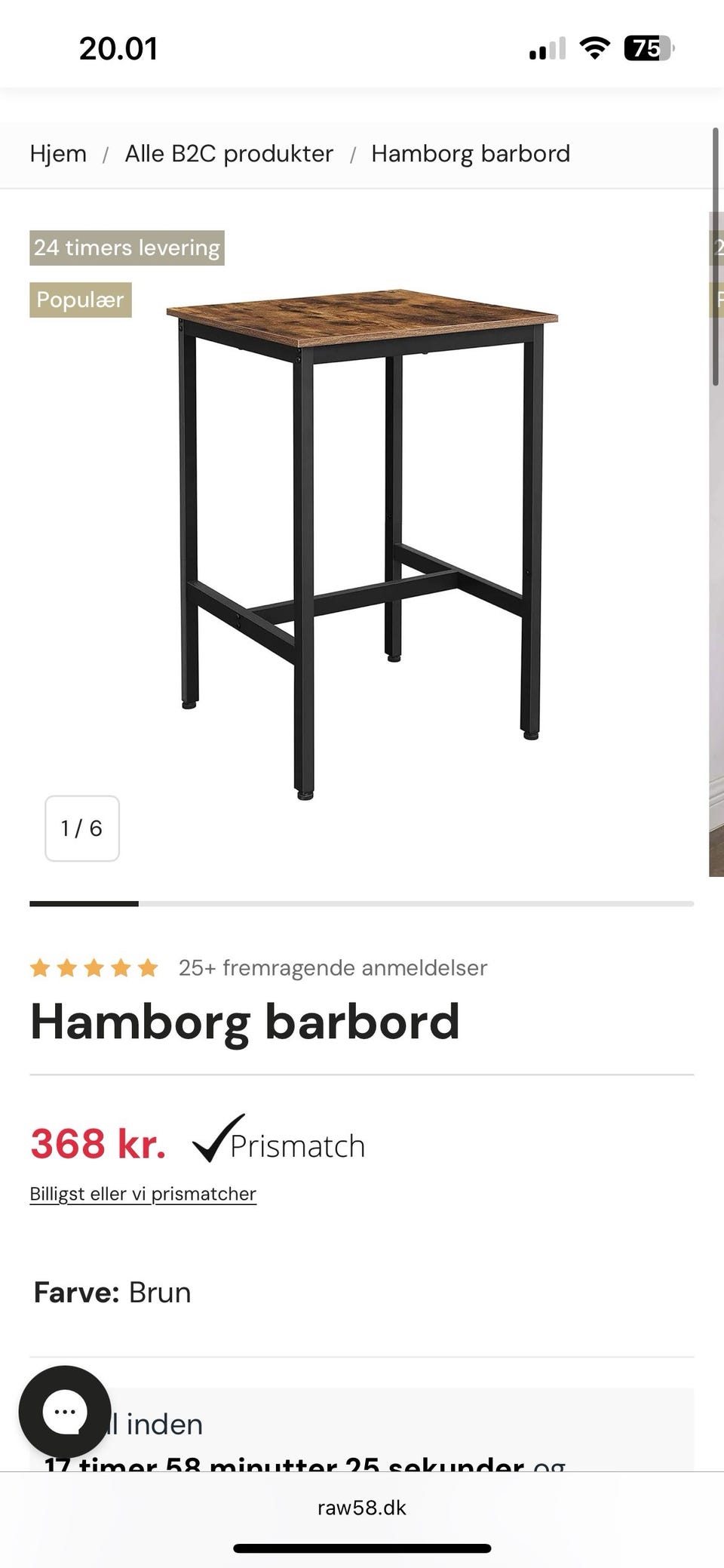This screenshot has height=1568, width=724.
Task: Click the 1/6 image counter
Action: (82, 828)
